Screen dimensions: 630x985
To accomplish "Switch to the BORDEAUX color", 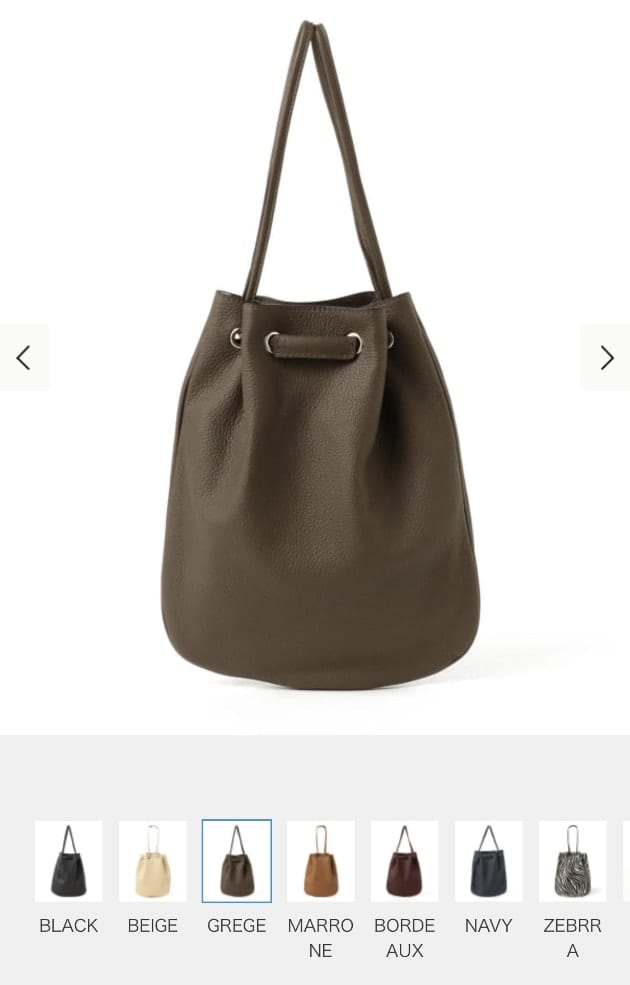I will coord(404,861).
